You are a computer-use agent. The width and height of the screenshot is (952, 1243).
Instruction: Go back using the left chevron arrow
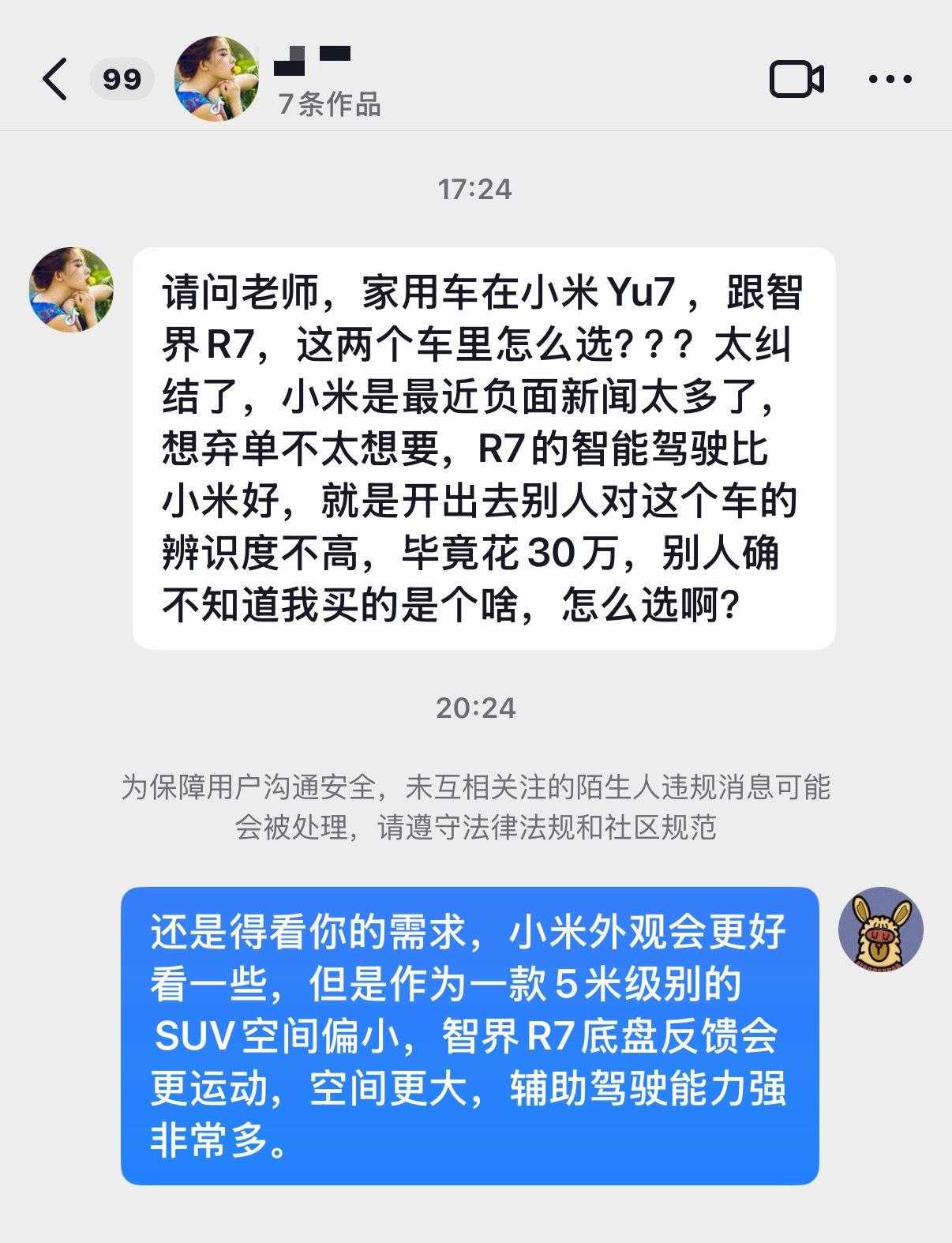pyautogui.click(x=55, y=79)
